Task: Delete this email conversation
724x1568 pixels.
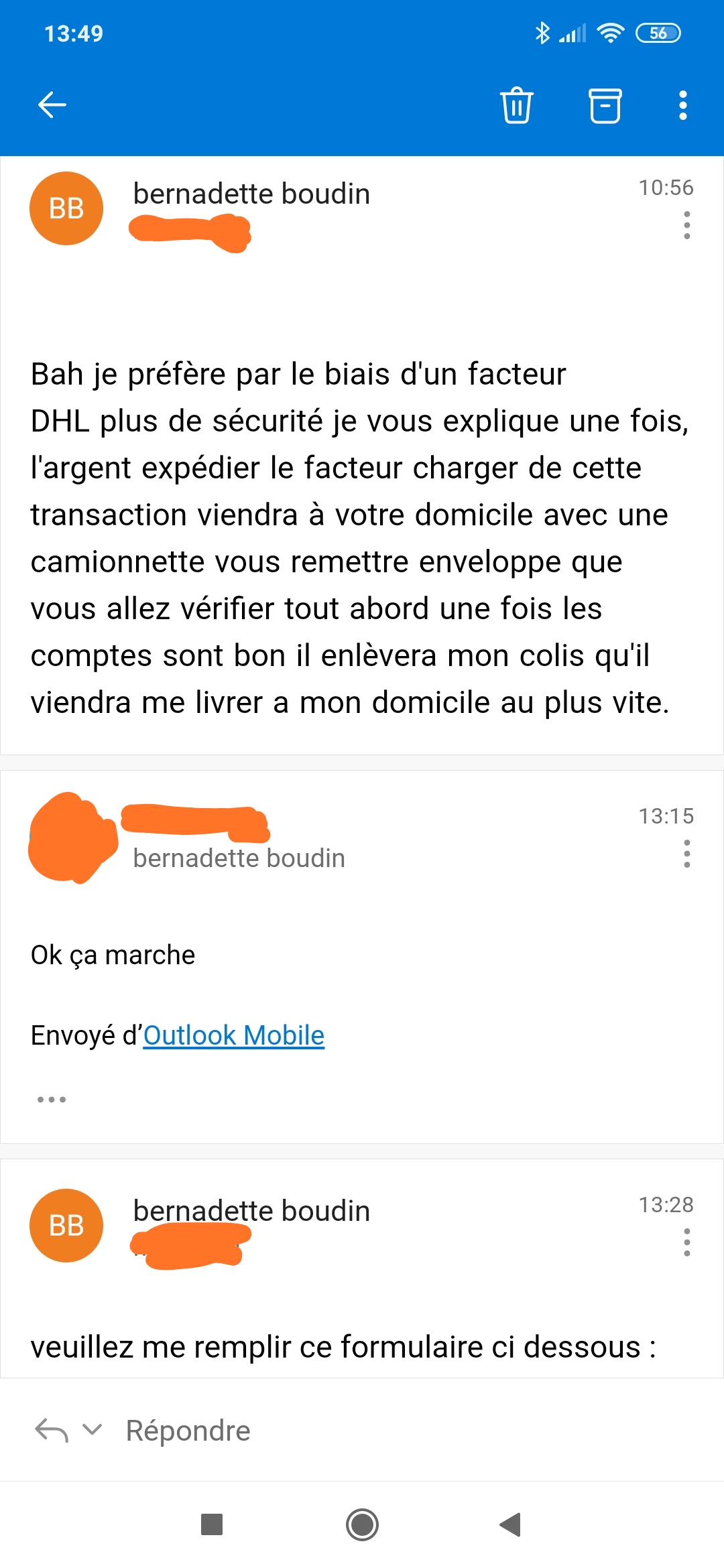Action: (516, 105)
